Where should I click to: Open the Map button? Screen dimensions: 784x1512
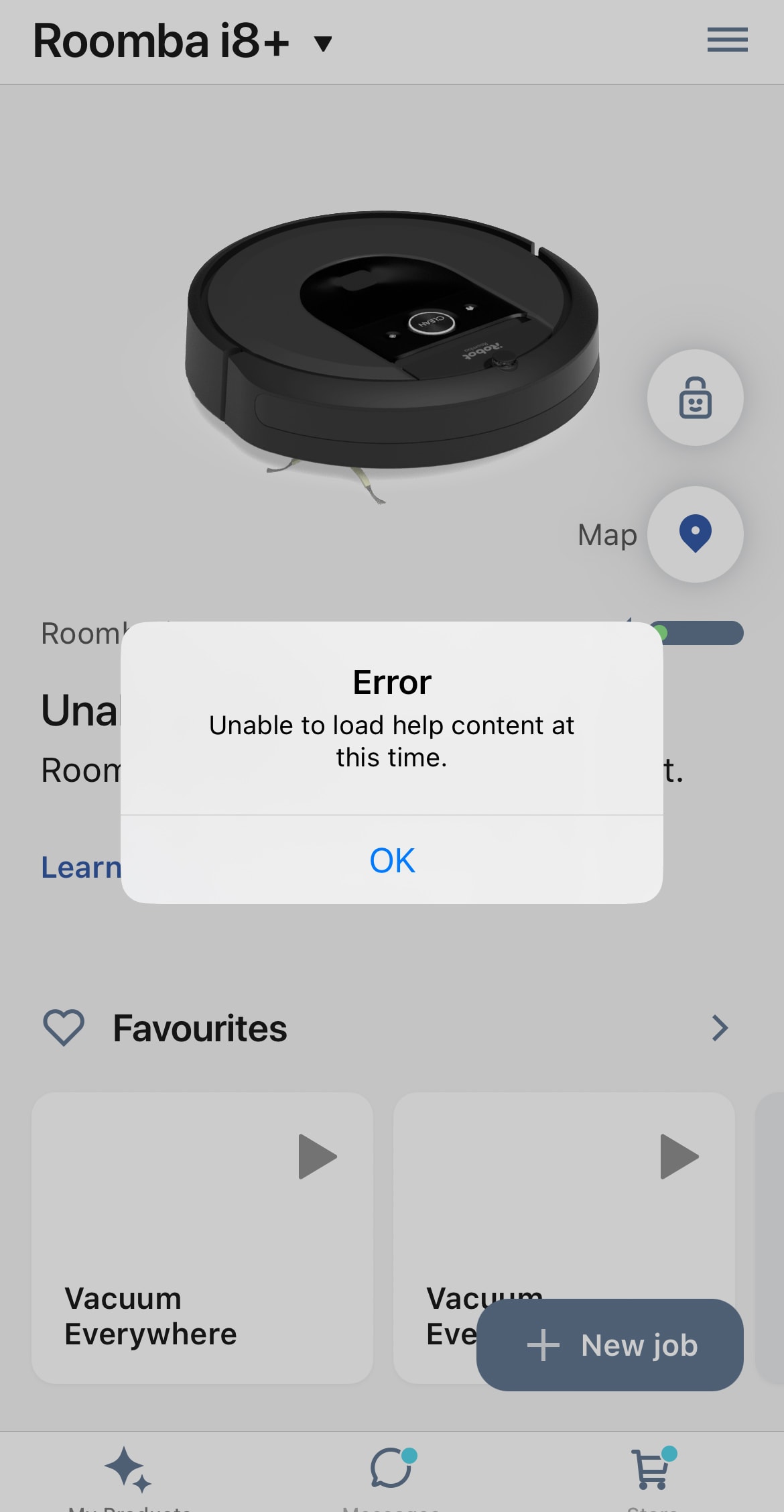click(695, 534)
